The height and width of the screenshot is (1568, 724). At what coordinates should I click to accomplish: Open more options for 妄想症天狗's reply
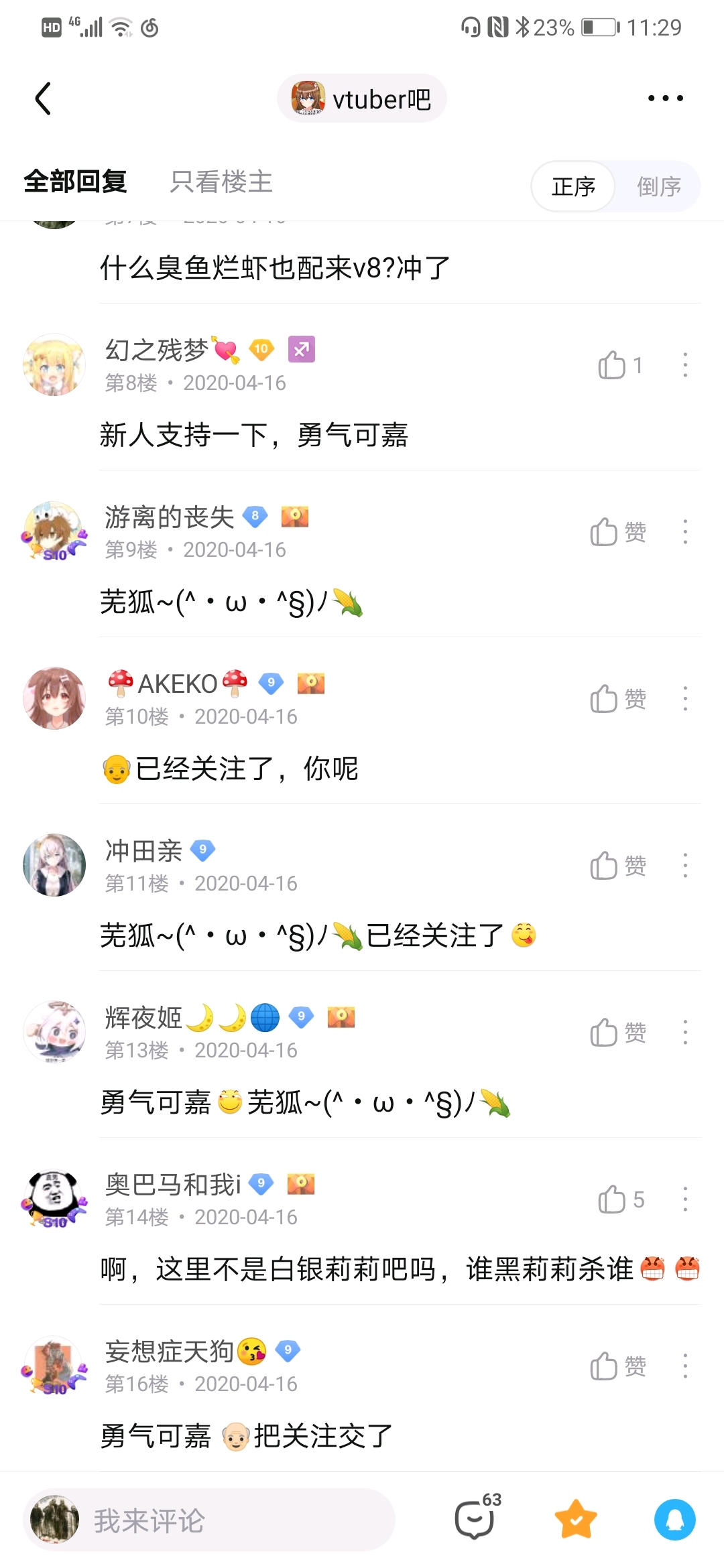685,1366
